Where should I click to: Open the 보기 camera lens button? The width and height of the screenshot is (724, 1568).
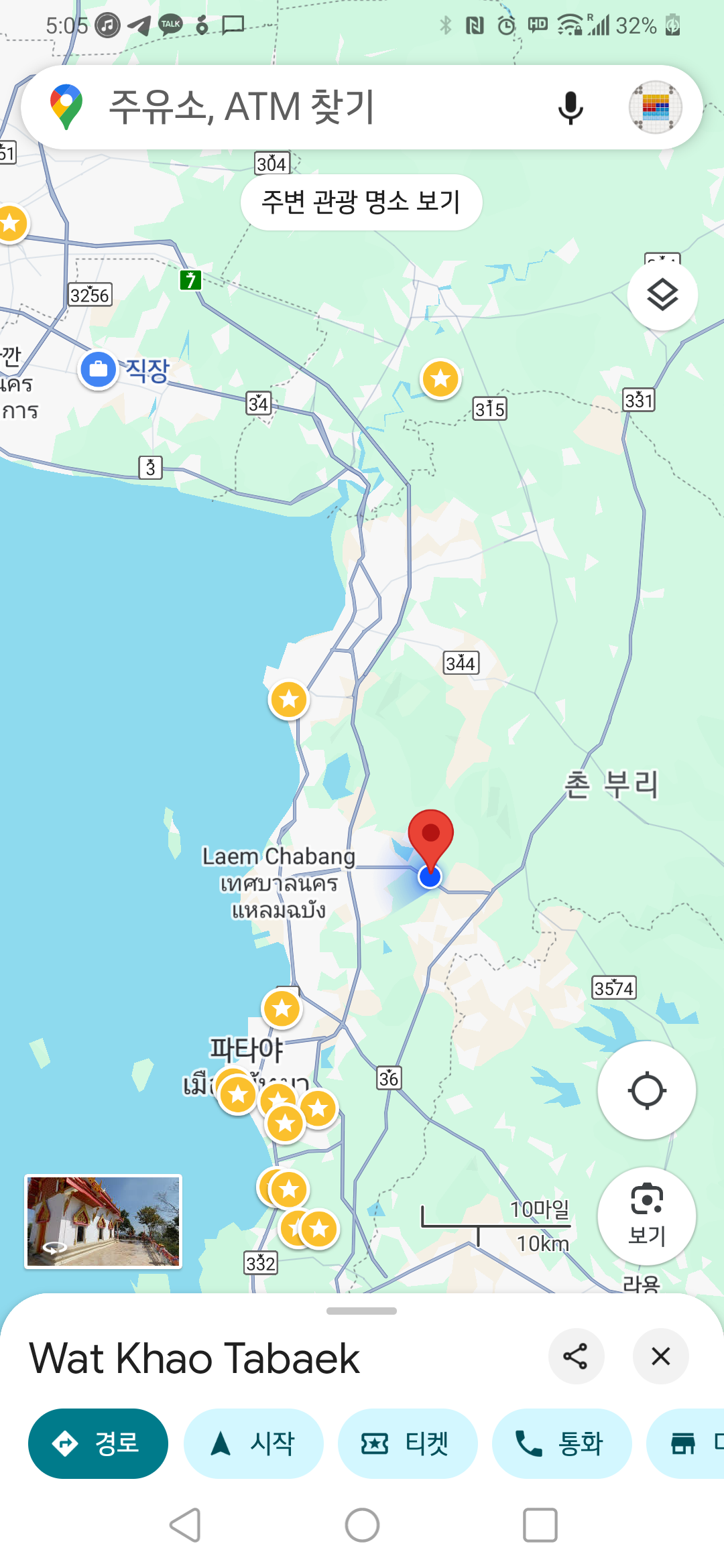pyautogui.click(x=647, y=1216)
